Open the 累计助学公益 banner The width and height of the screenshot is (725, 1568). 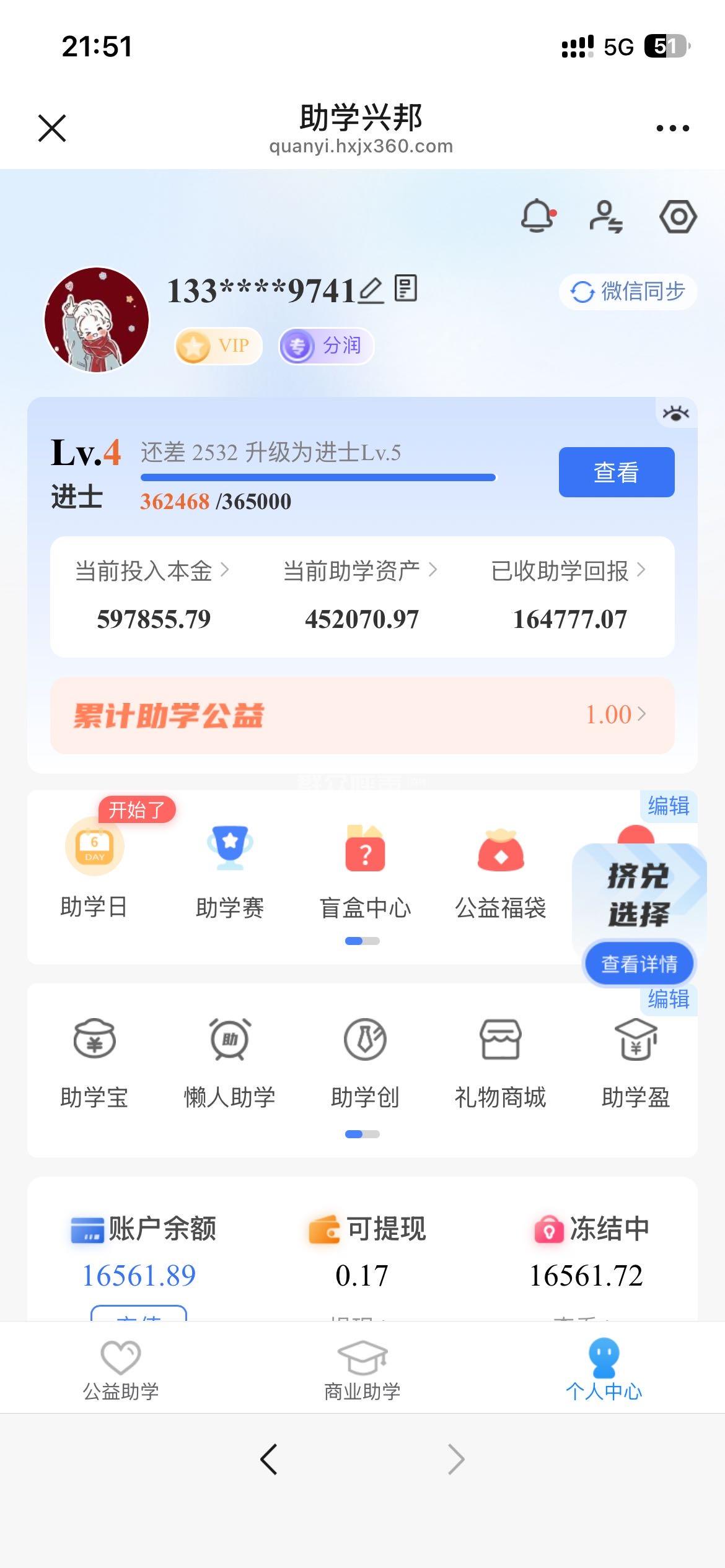[x=362, y=715]
